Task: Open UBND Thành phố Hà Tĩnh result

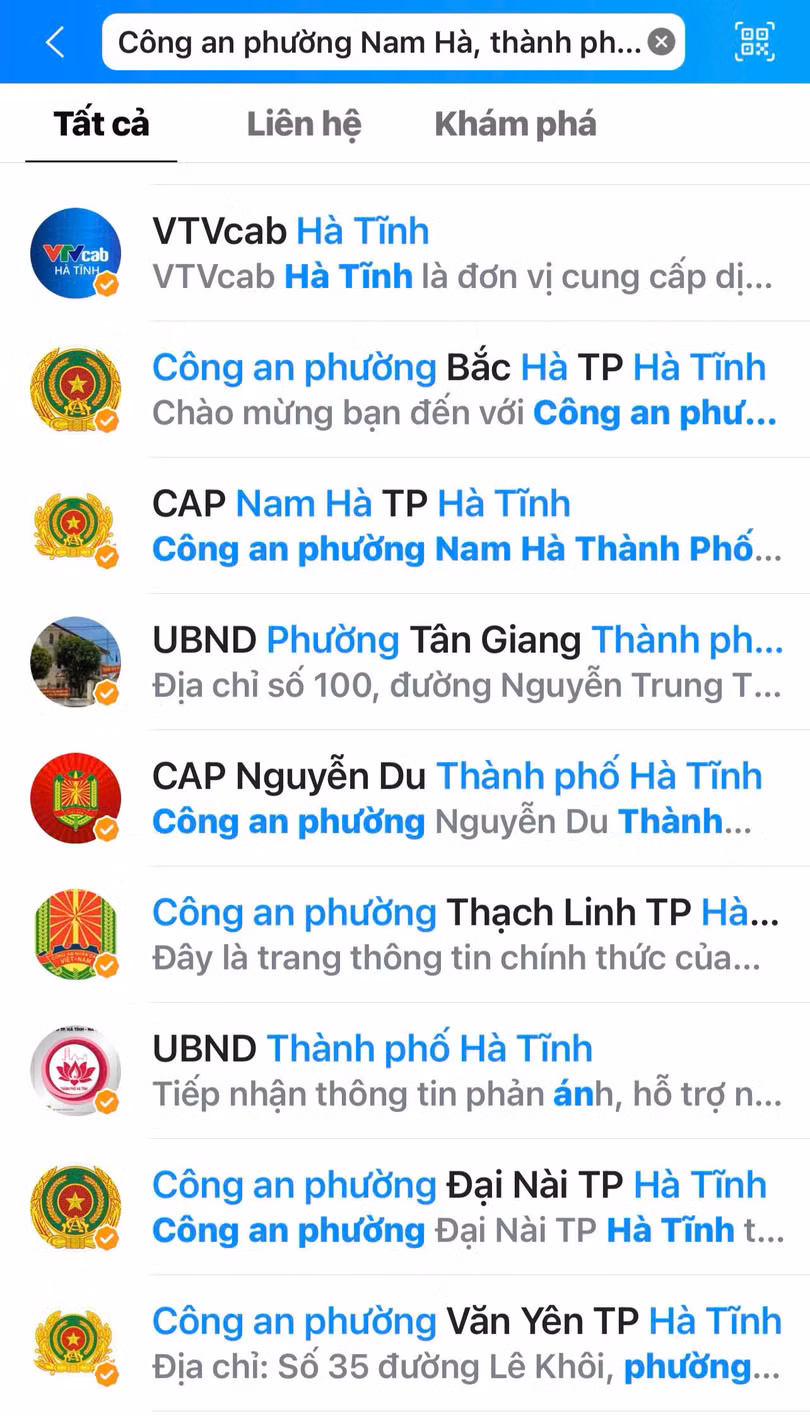Action: click(x=460, y=1069)
